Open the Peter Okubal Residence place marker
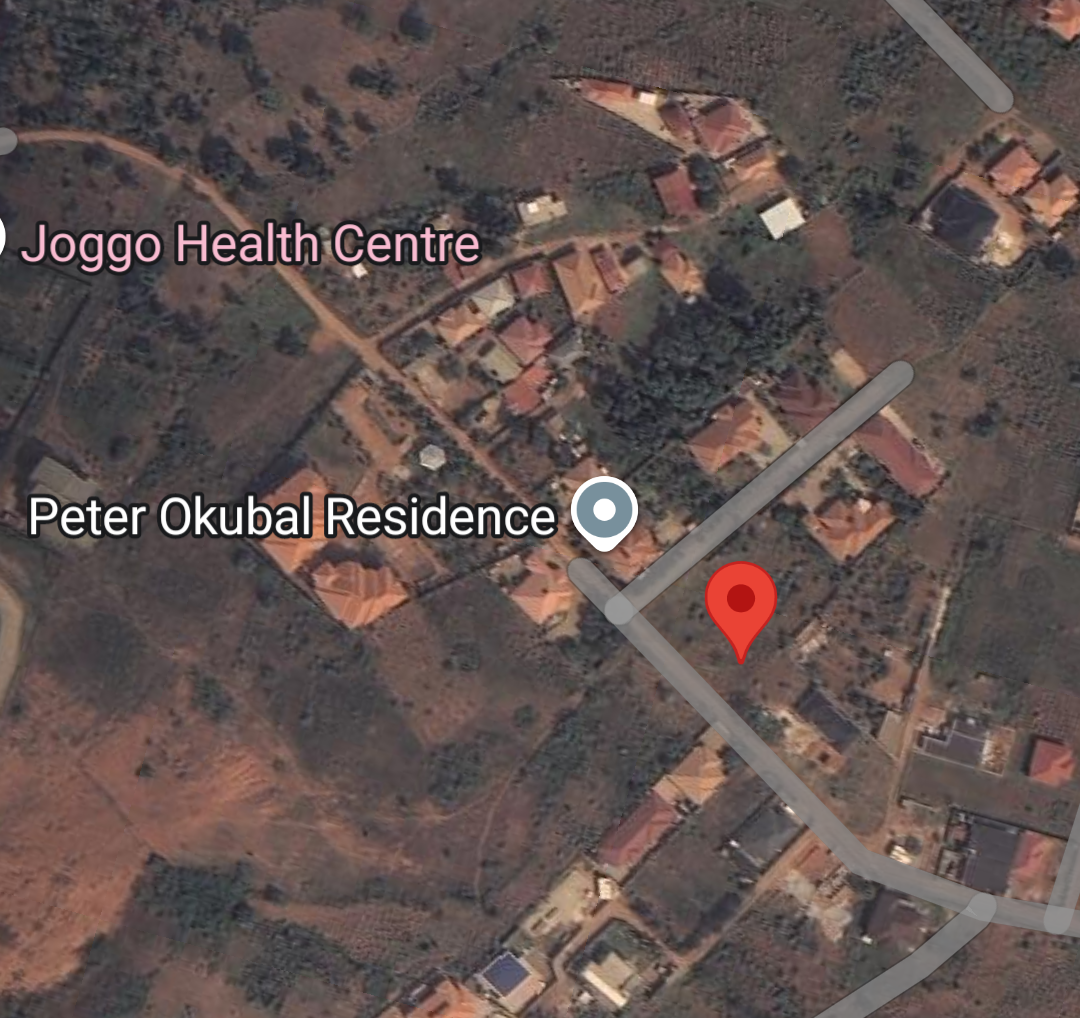This screenshot has height=1018, width=1080. [604, 512]
